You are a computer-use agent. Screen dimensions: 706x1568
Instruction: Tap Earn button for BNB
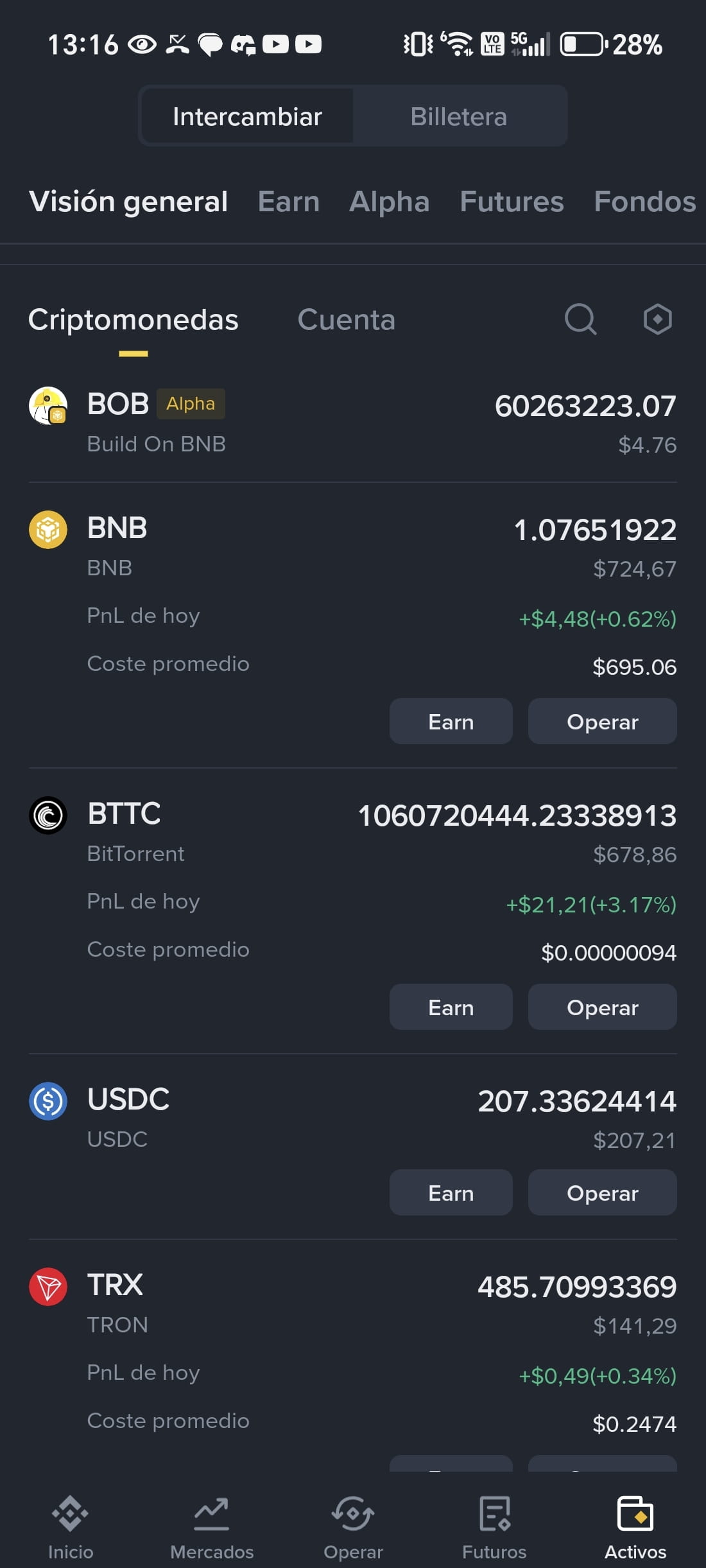tap(451, 722)
